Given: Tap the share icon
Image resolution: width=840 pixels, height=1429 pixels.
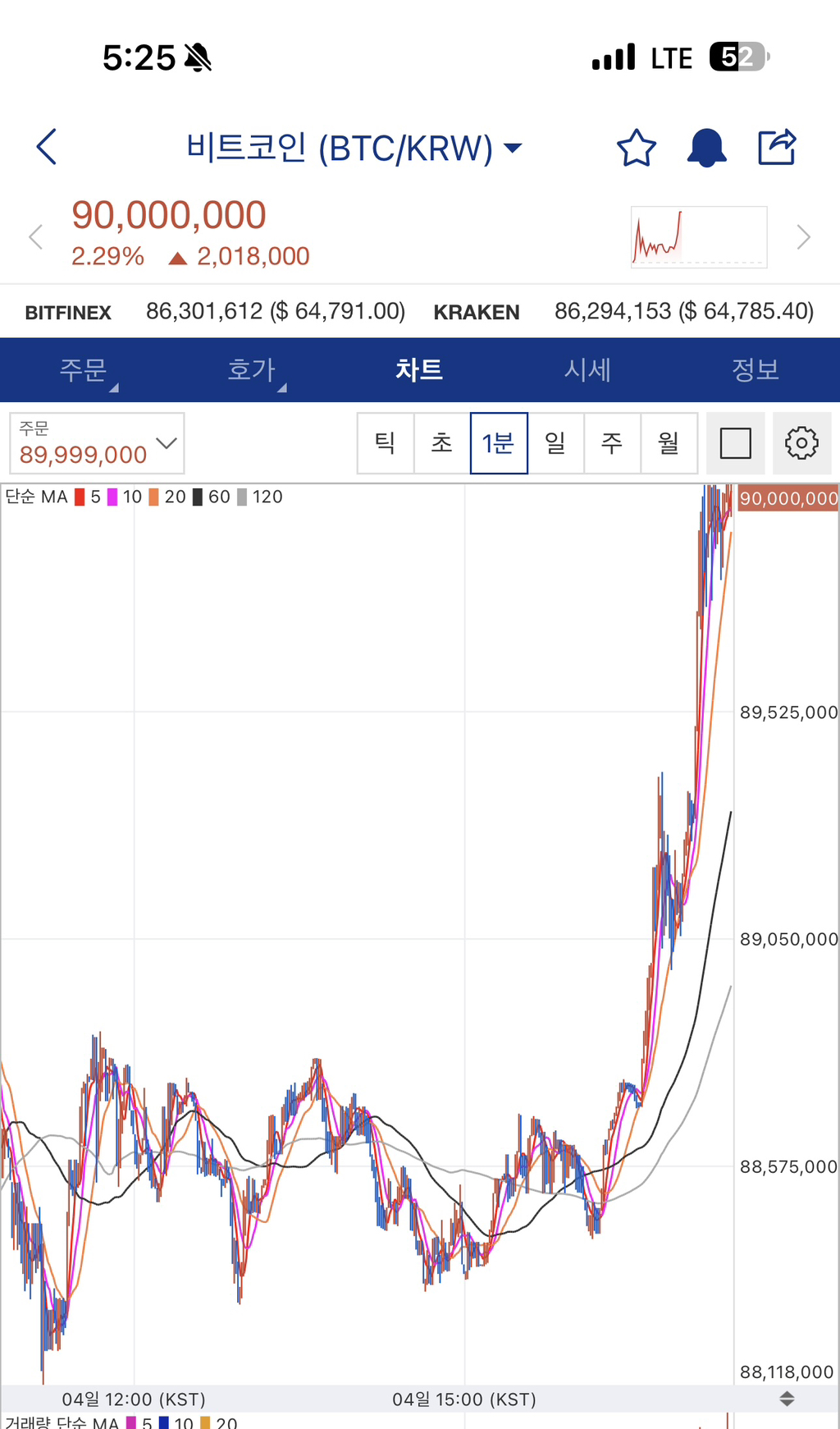Looking at the screenshot, I should click(x=775, y=148).
